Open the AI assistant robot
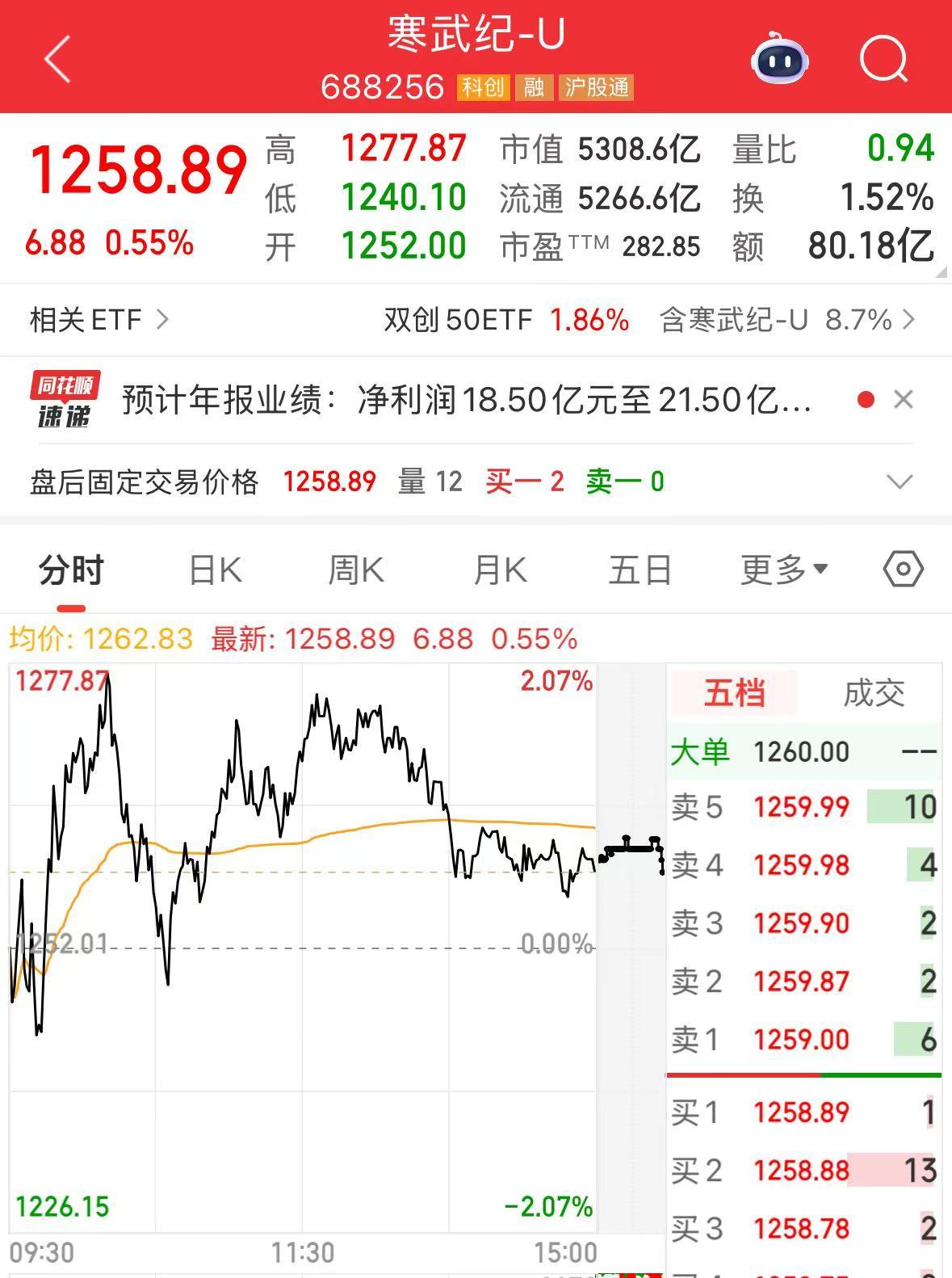 [778, 61]
